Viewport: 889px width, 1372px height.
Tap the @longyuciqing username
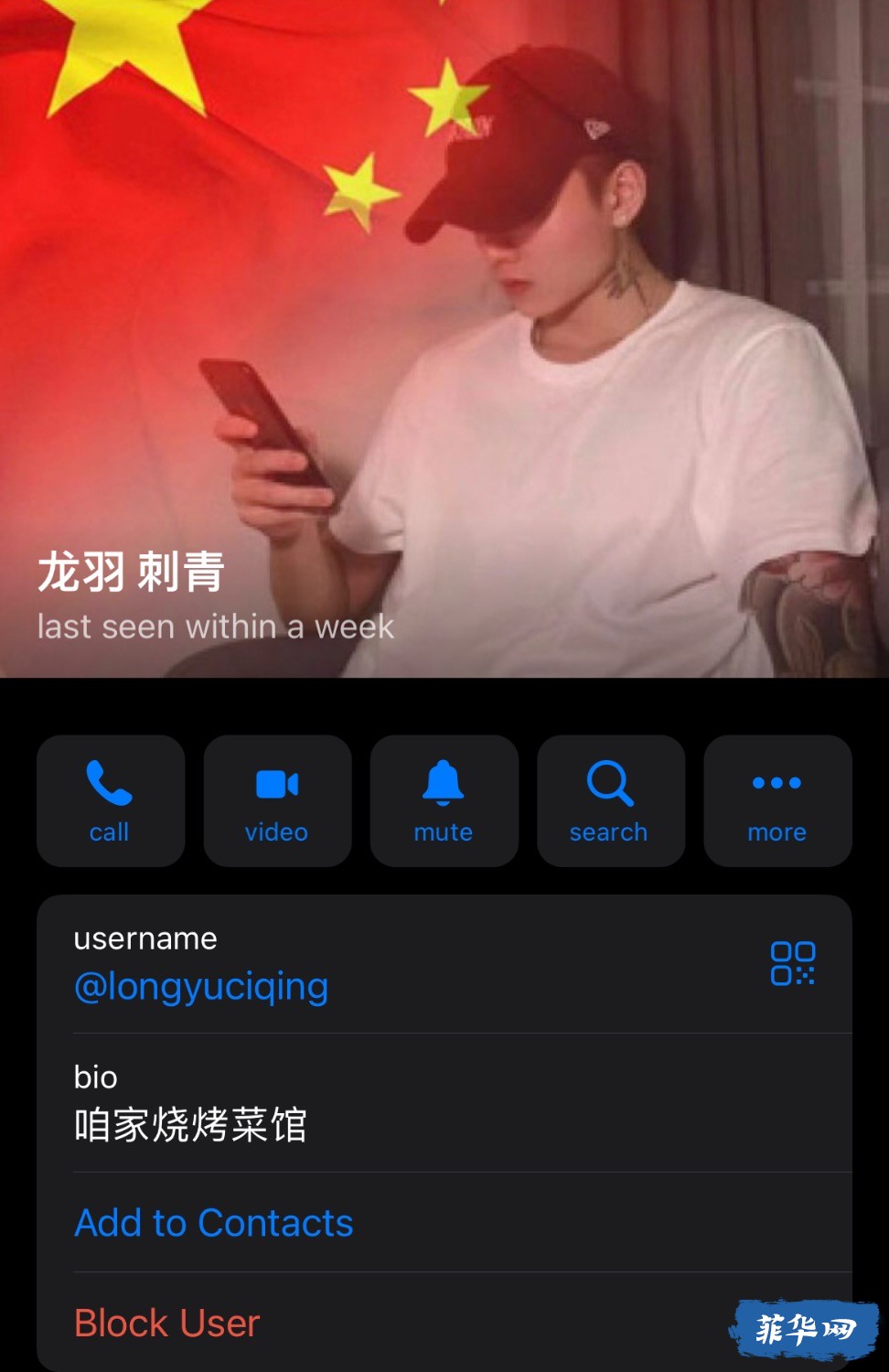pos(201,987)
